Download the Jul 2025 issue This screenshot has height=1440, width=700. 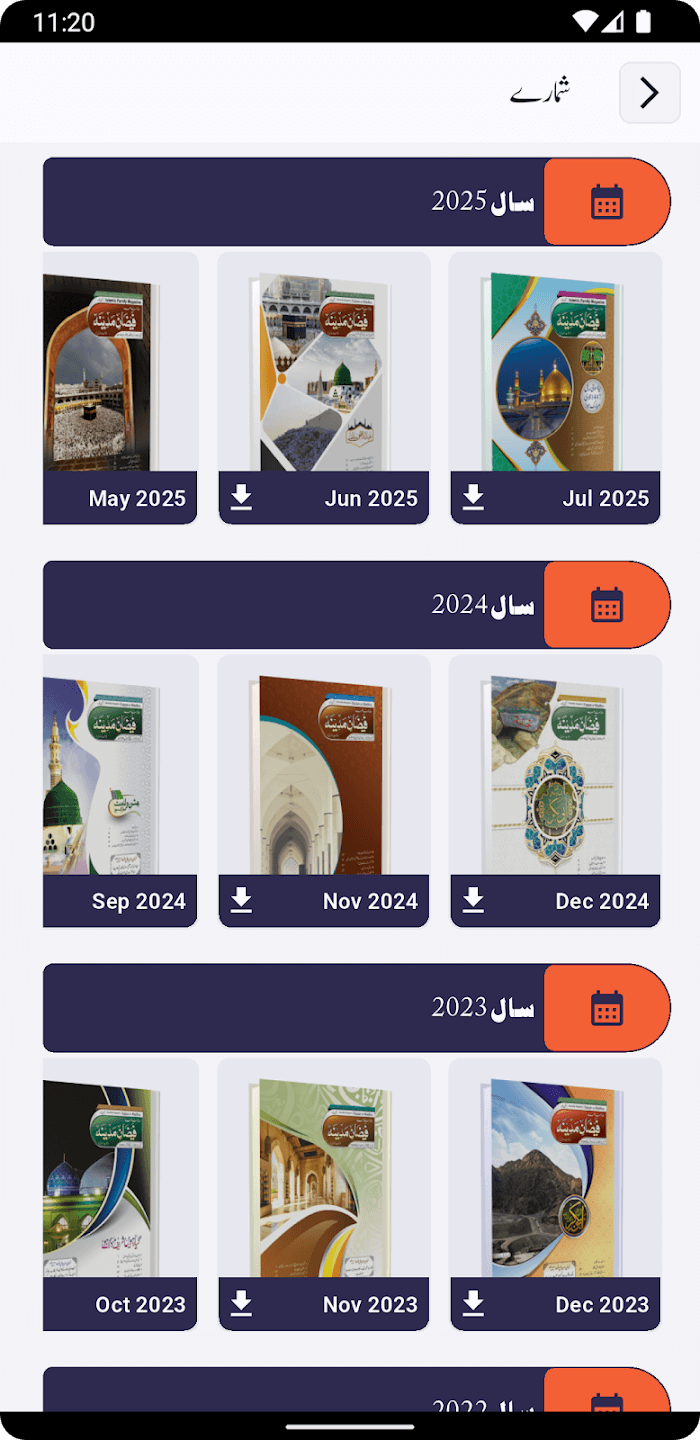pyautogui.click(x=474, y=498)
